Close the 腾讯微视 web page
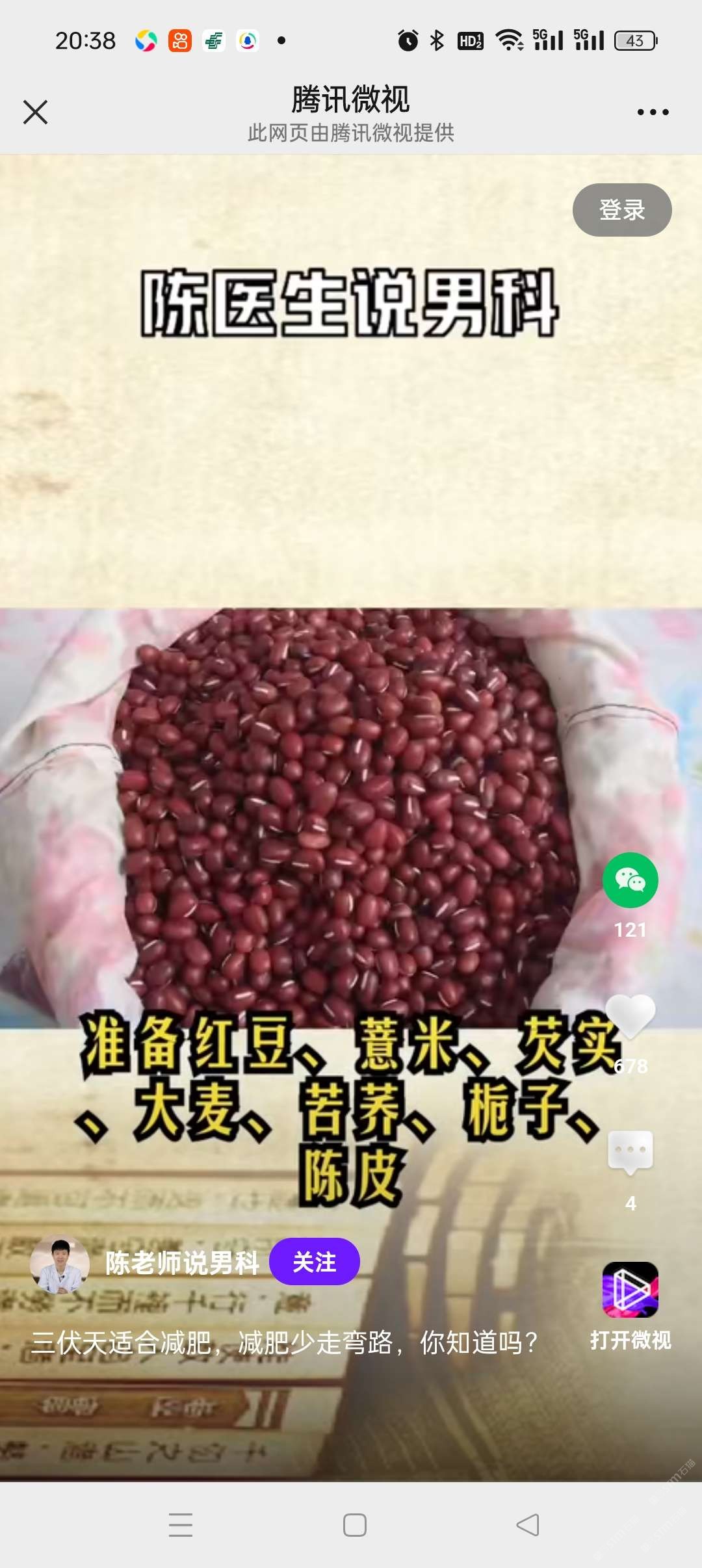Image resolution: width=702 pixels, height=1568 pixels. click(x=36, y=112)
